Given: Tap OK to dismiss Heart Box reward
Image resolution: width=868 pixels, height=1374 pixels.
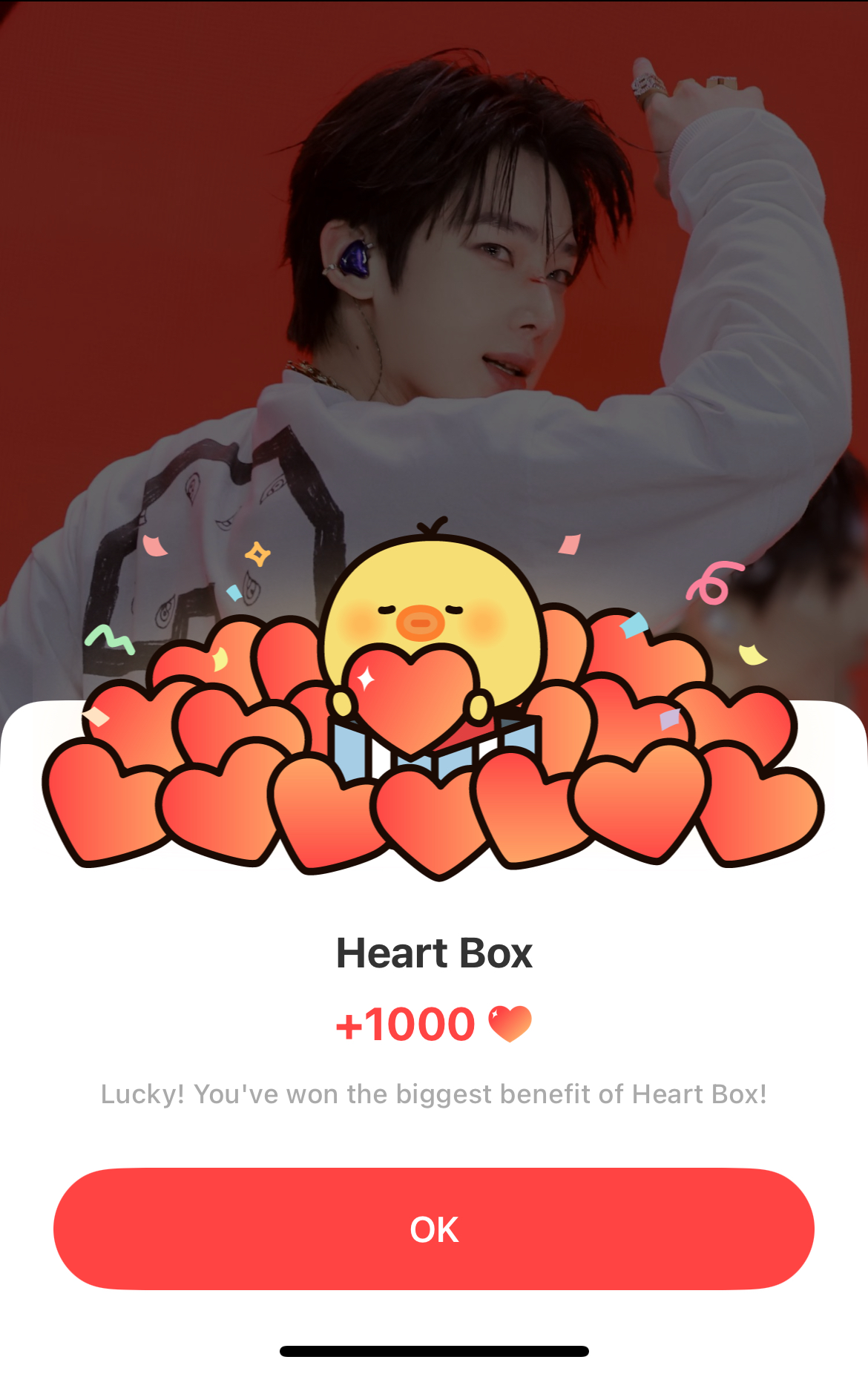Looking at the screenshot, I should point(434,1229).
